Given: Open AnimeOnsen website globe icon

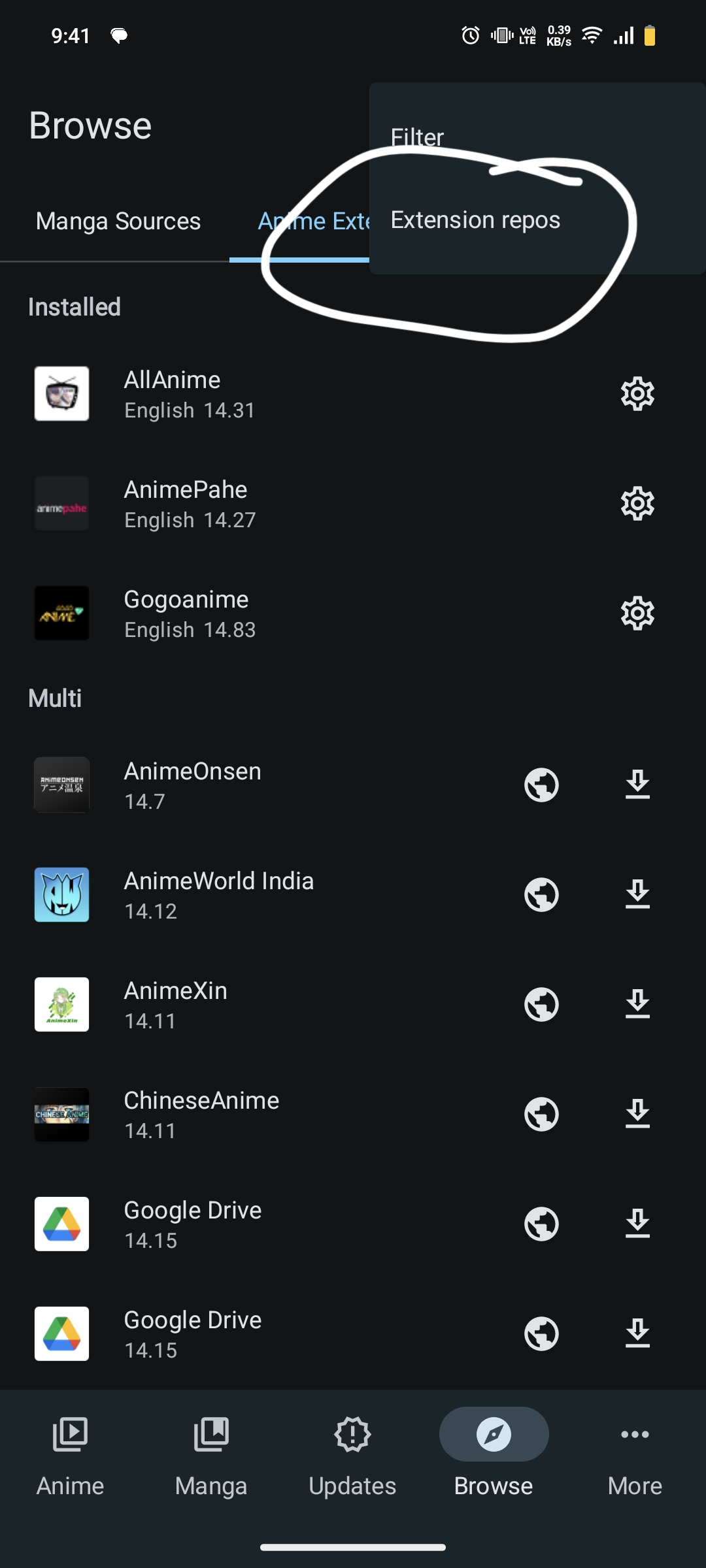Looking at the screenshot, I should 541,785.
